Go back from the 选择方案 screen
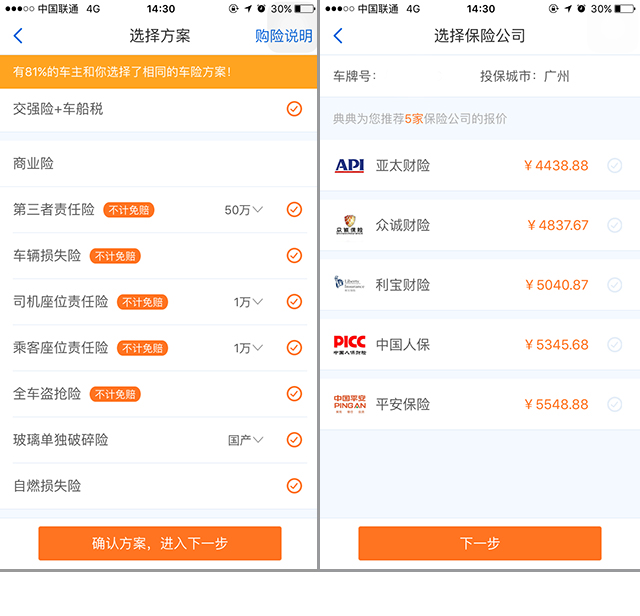This screenshot has height=616, width=640. click(18, 36)
